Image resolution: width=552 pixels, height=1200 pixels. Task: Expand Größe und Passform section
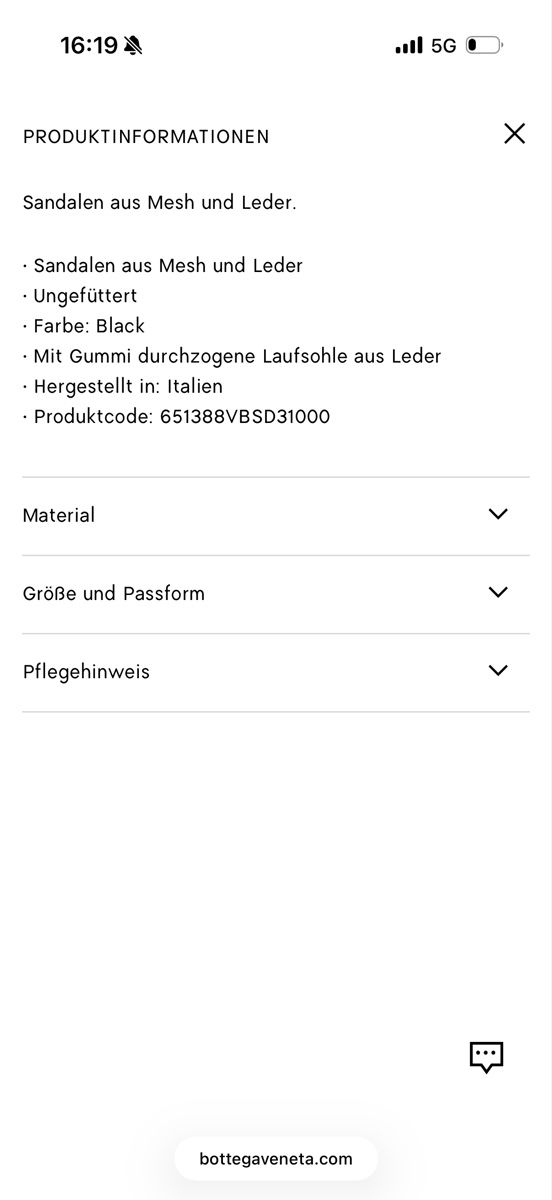point(276,594)
